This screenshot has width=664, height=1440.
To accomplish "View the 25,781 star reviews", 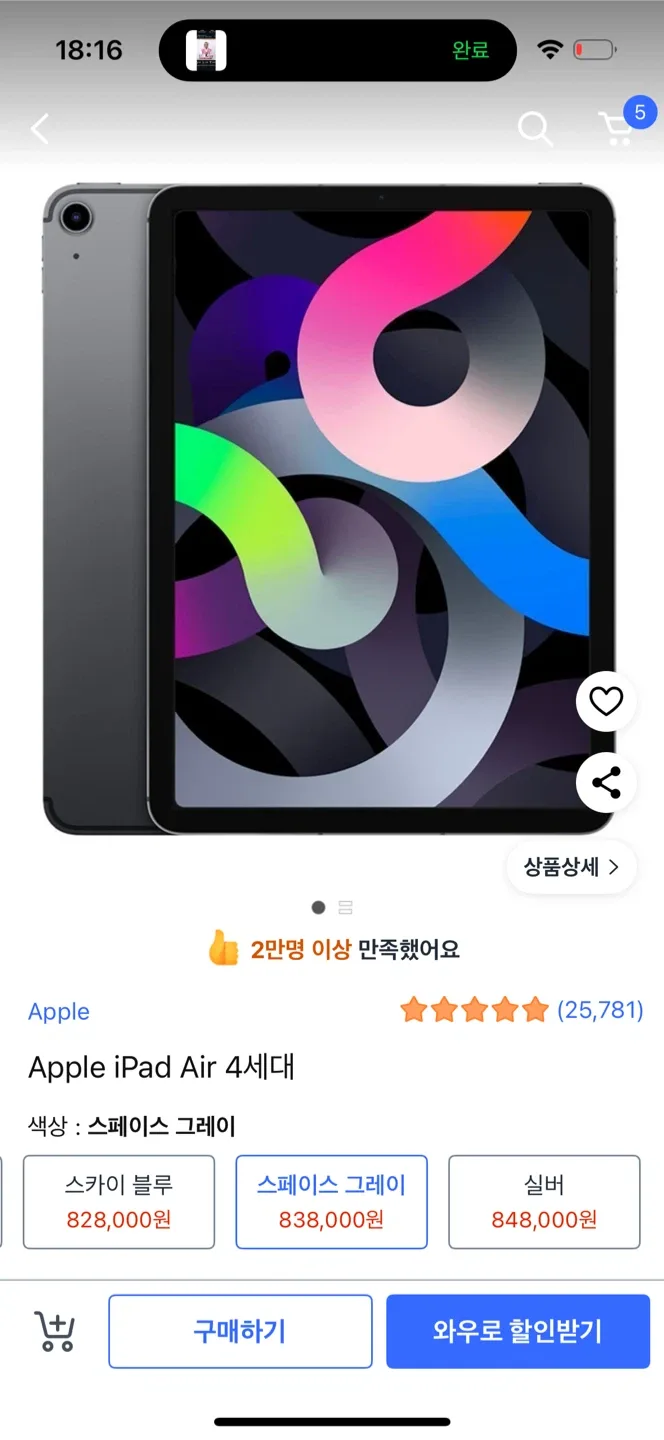I will (520, 1010).
